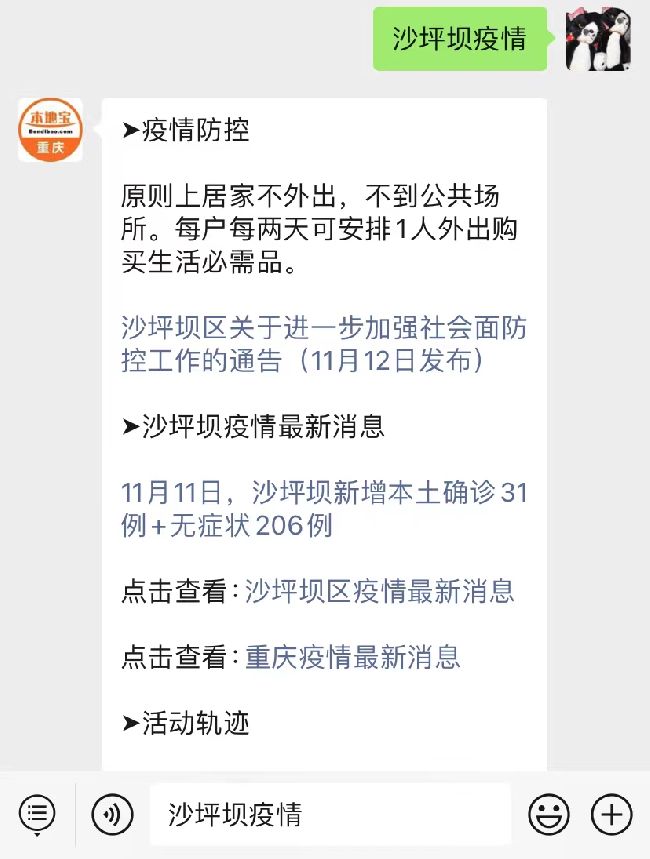Open the official account menu list icon
This screenshot has height=859, width=650.
[x=37, y=814]
